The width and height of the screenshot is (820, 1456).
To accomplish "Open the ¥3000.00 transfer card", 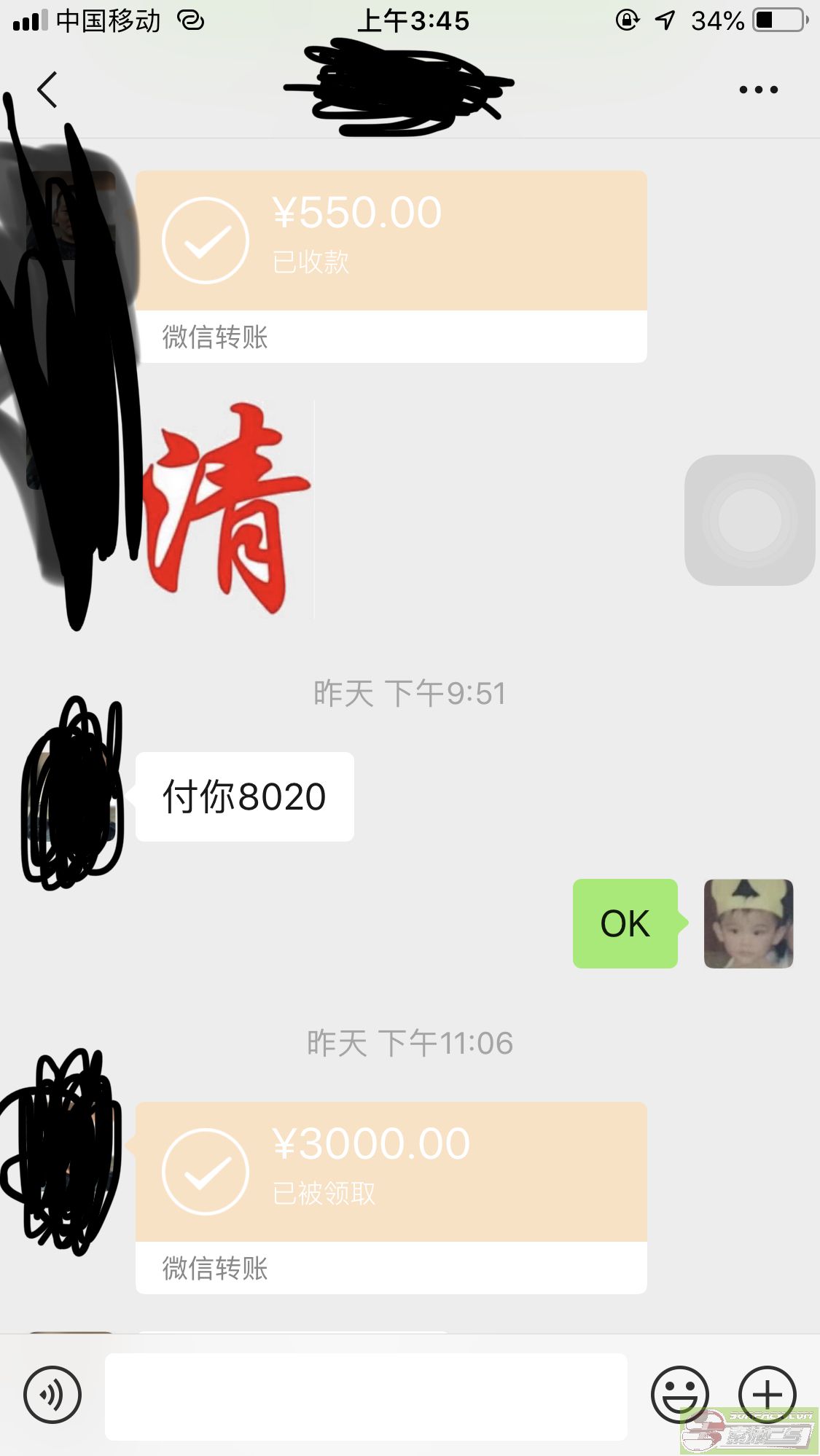I will click(391, 1198).
